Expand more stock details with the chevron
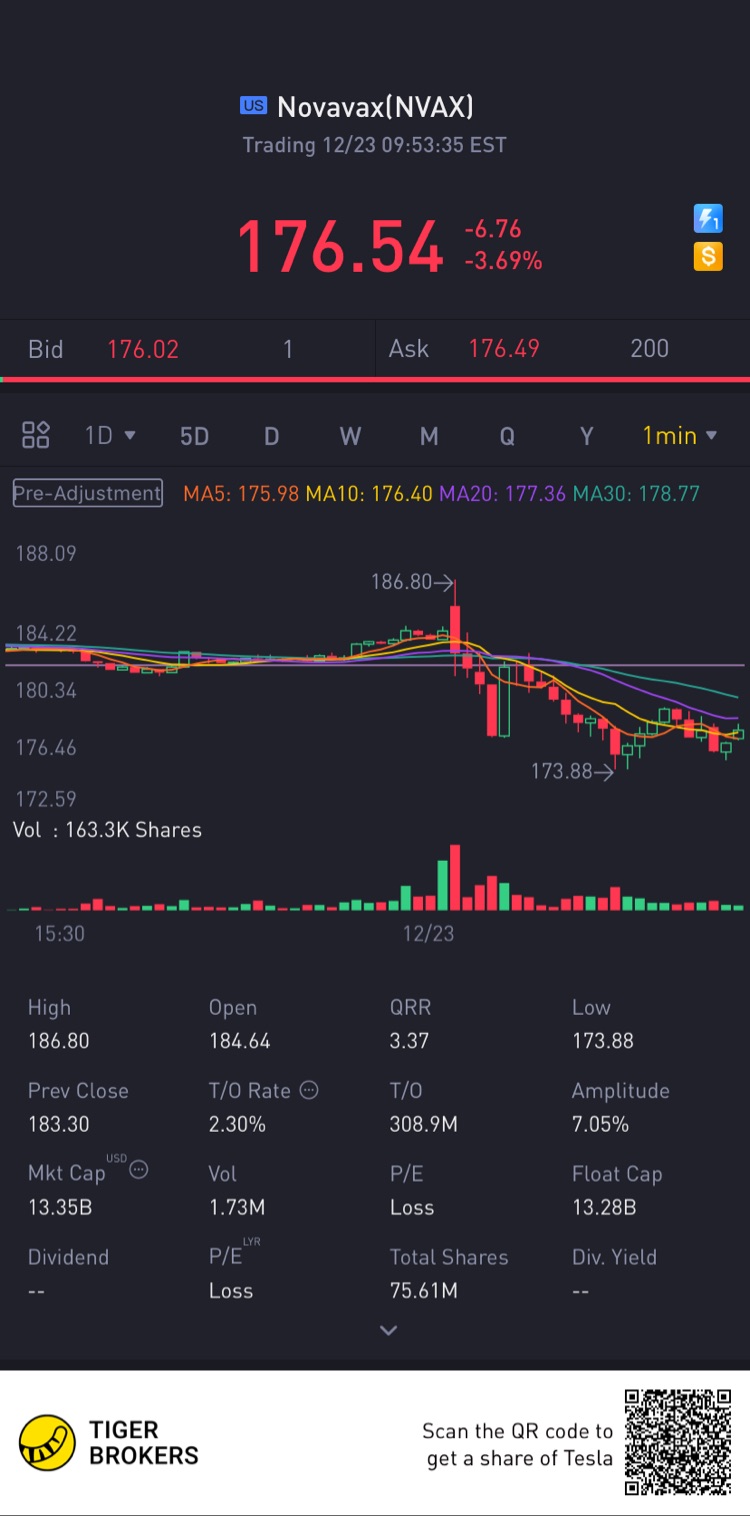Image resolution: width=750 pixels, height=1516 pixels. pos(389,1330)
